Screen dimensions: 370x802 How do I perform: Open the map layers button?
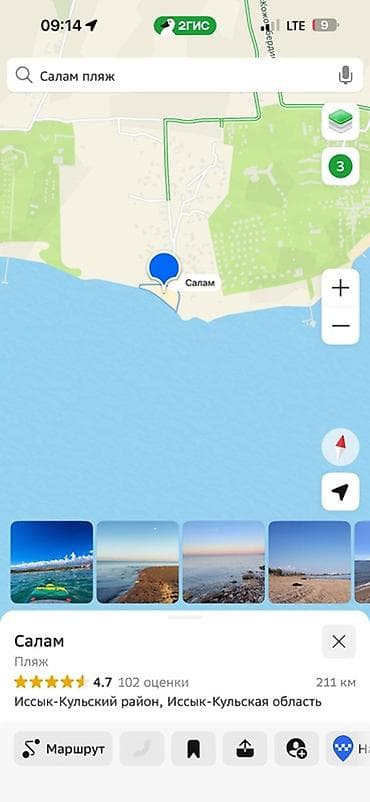[340, 121]
